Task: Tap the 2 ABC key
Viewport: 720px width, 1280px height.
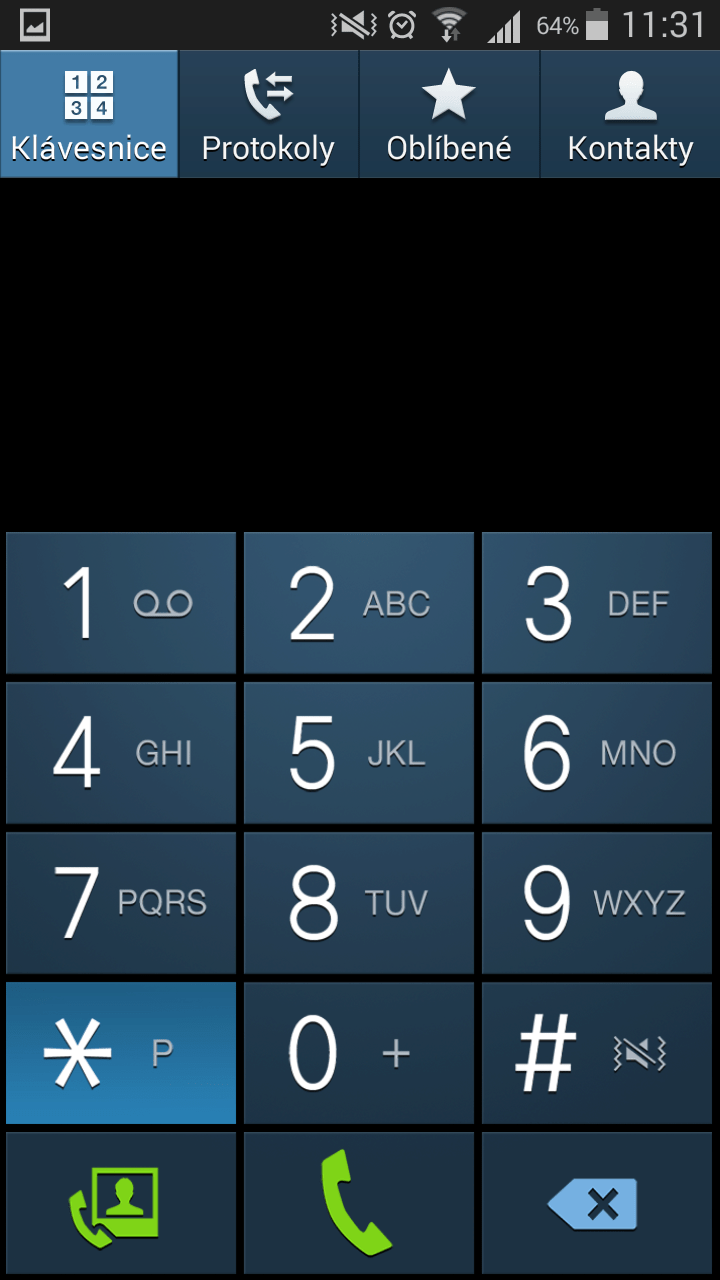Action: click(x=359, y=603)
